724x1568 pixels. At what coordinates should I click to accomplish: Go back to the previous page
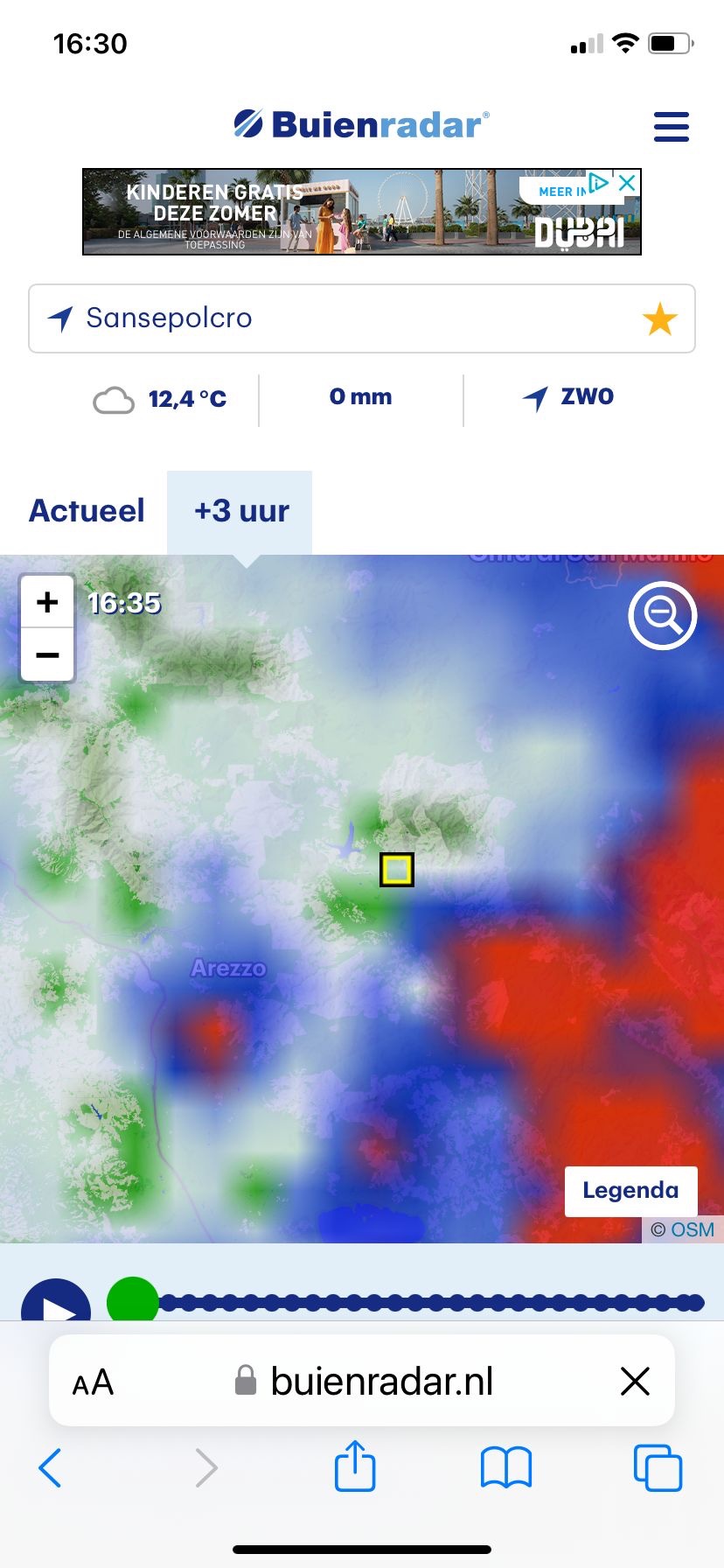coord(50,1467)
